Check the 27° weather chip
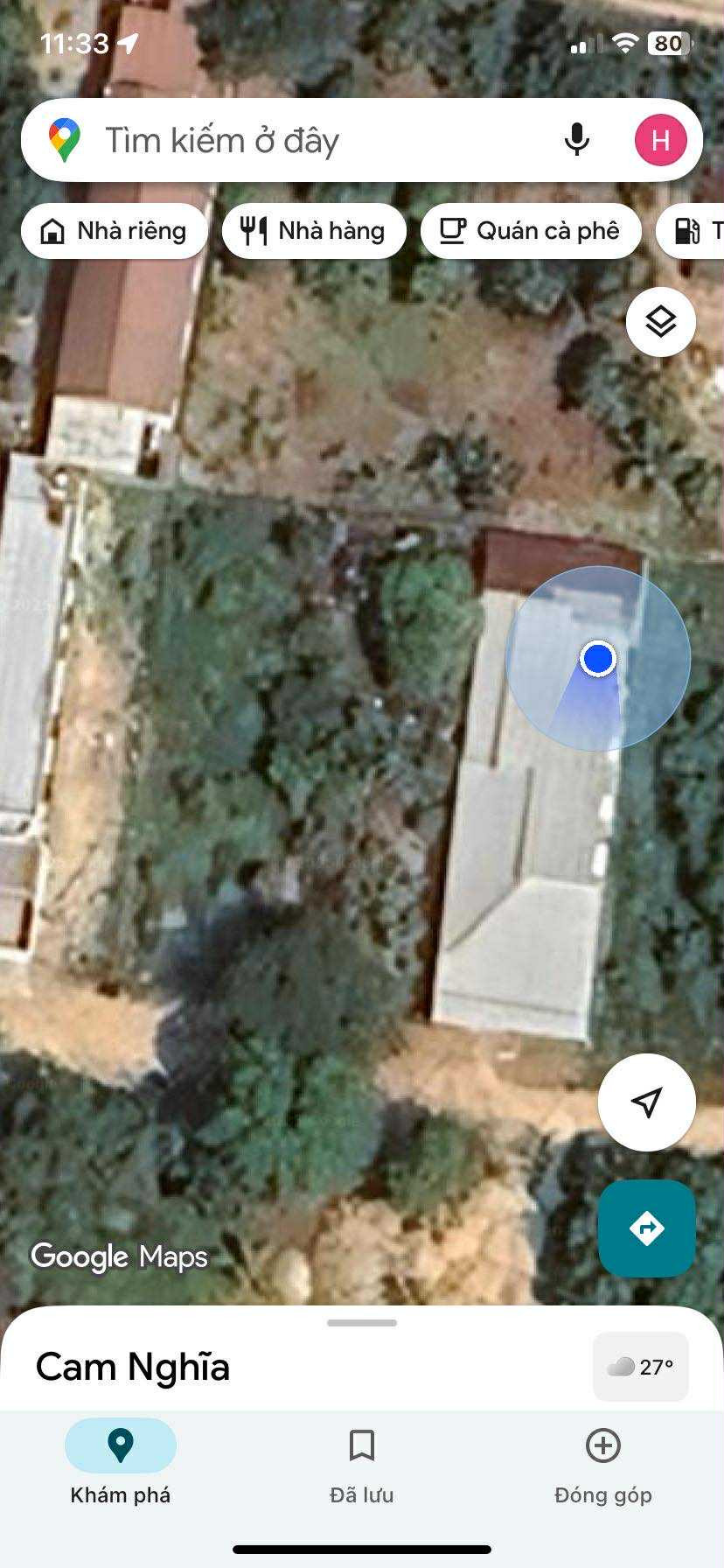This screenshot has width=724, height=1568. coord(641,1367)
